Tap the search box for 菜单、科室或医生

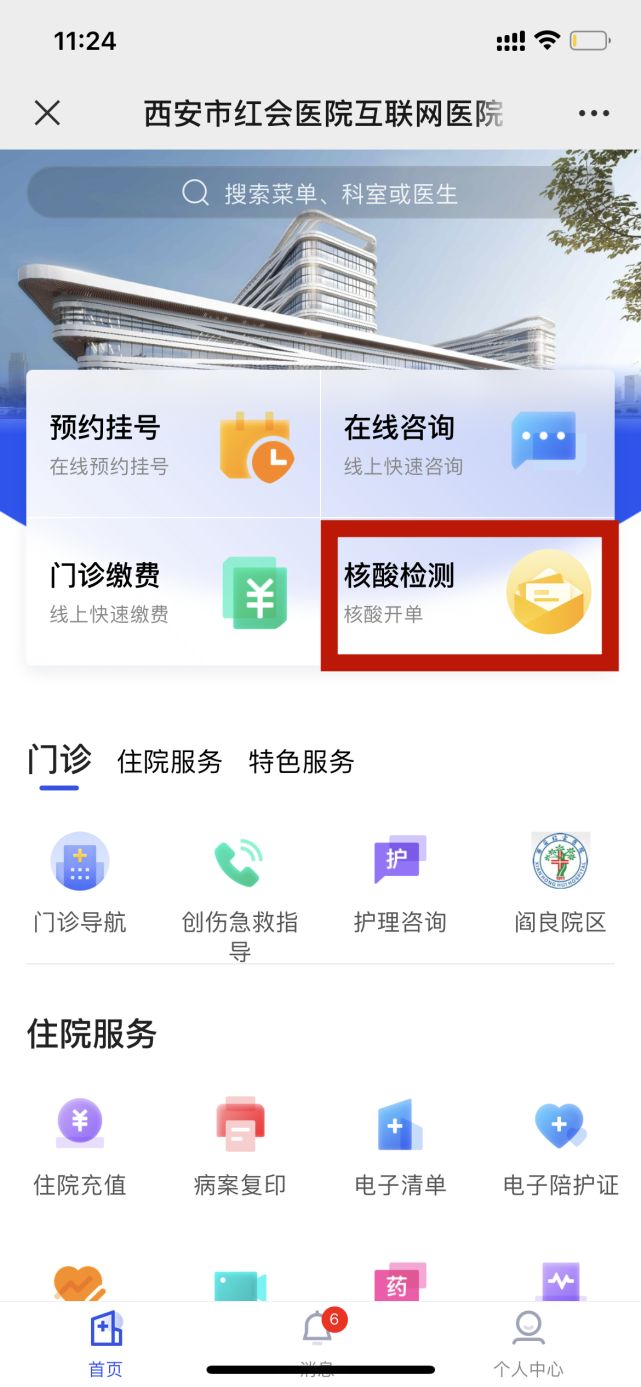pos(320,193)
